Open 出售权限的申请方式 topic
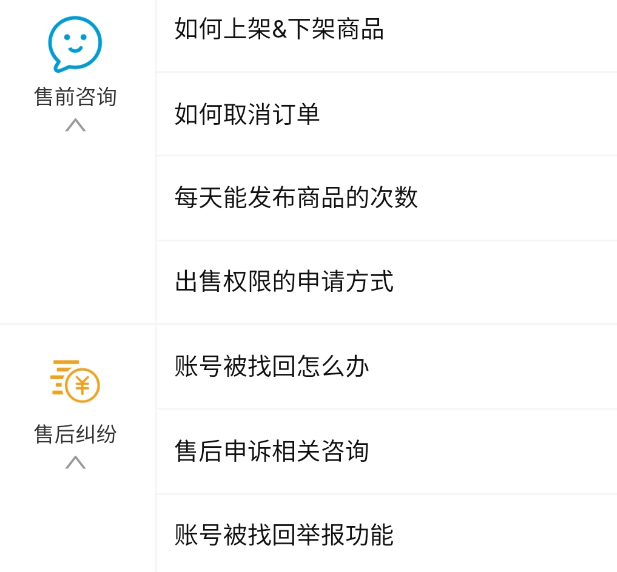Viewport: 617px width, 572px height. (x=284, y=282)
